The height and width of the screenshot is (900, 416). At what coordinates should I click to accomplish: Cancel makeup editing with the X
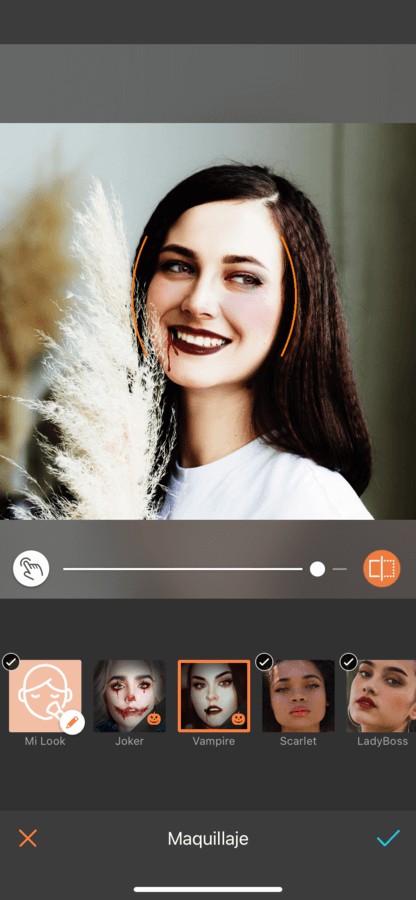pyautogui.click(x=28, y=838)
